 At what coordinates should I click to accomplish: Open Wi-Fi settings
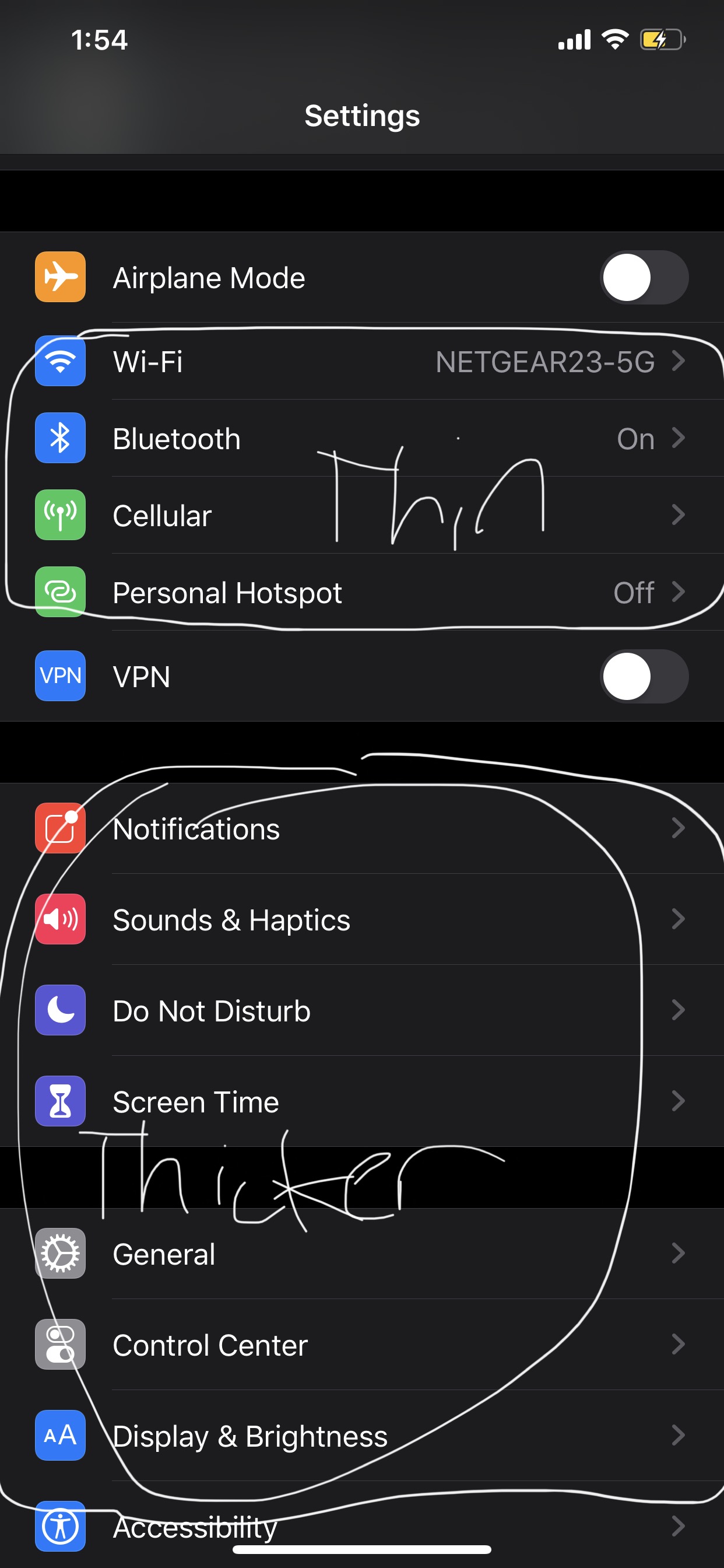(x=362, y=362)
